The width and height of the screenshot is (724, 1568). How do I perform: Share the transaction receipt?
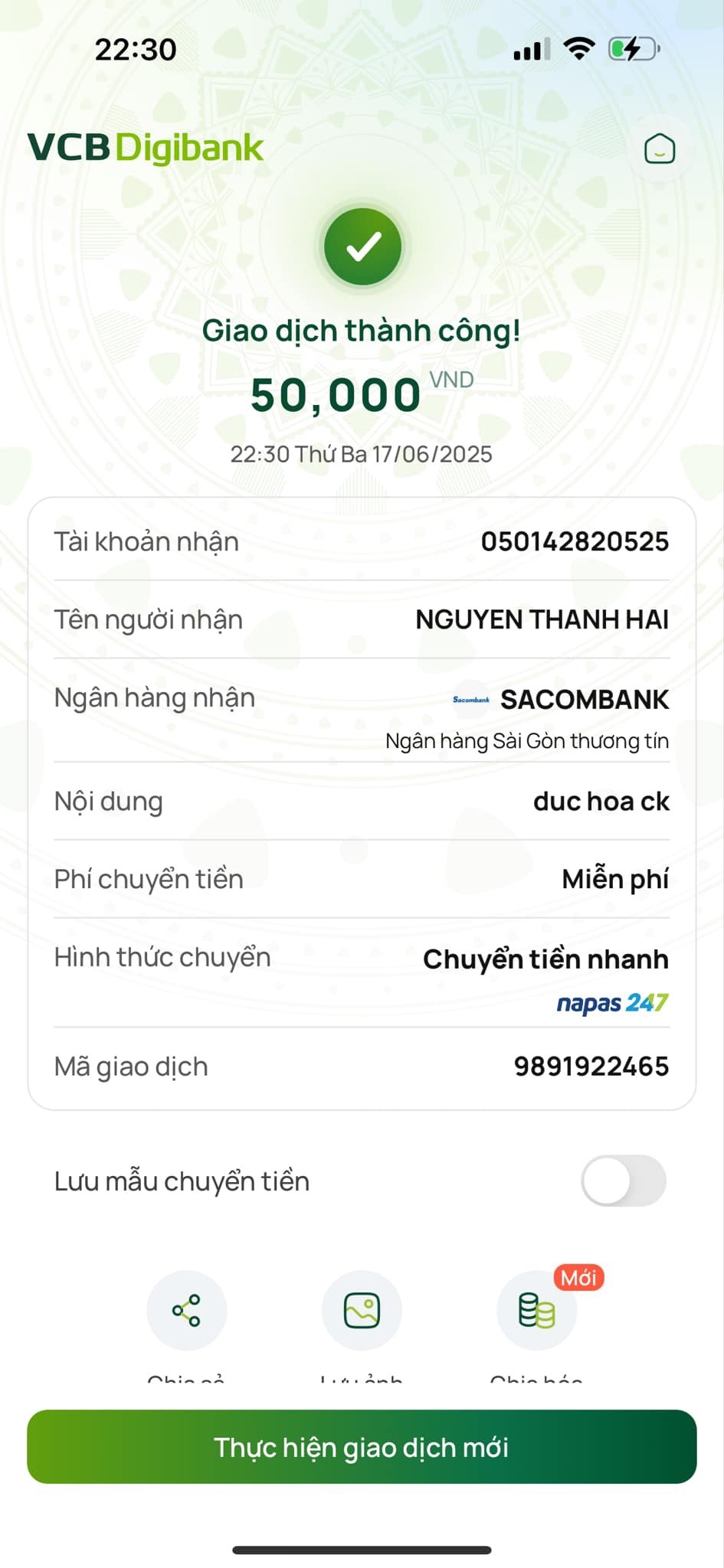pyautogui.click(x=186, y=1310)
